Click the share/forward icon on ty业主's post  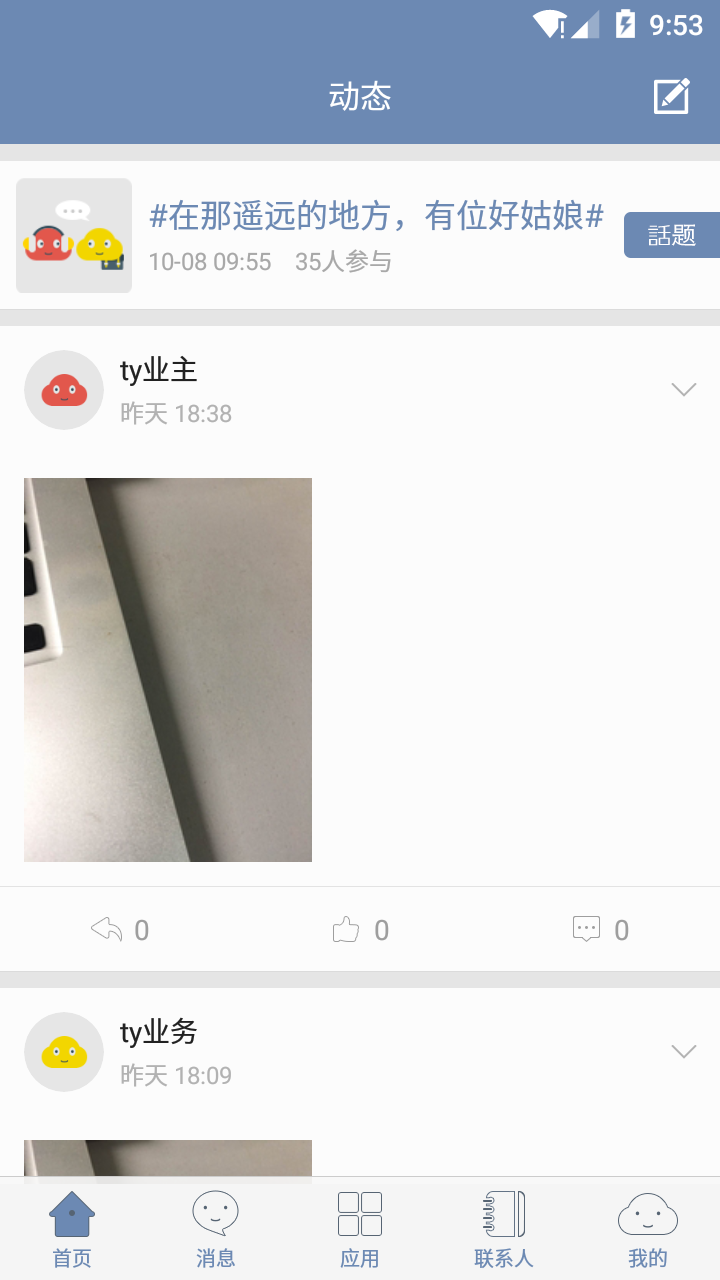[104, 930]
